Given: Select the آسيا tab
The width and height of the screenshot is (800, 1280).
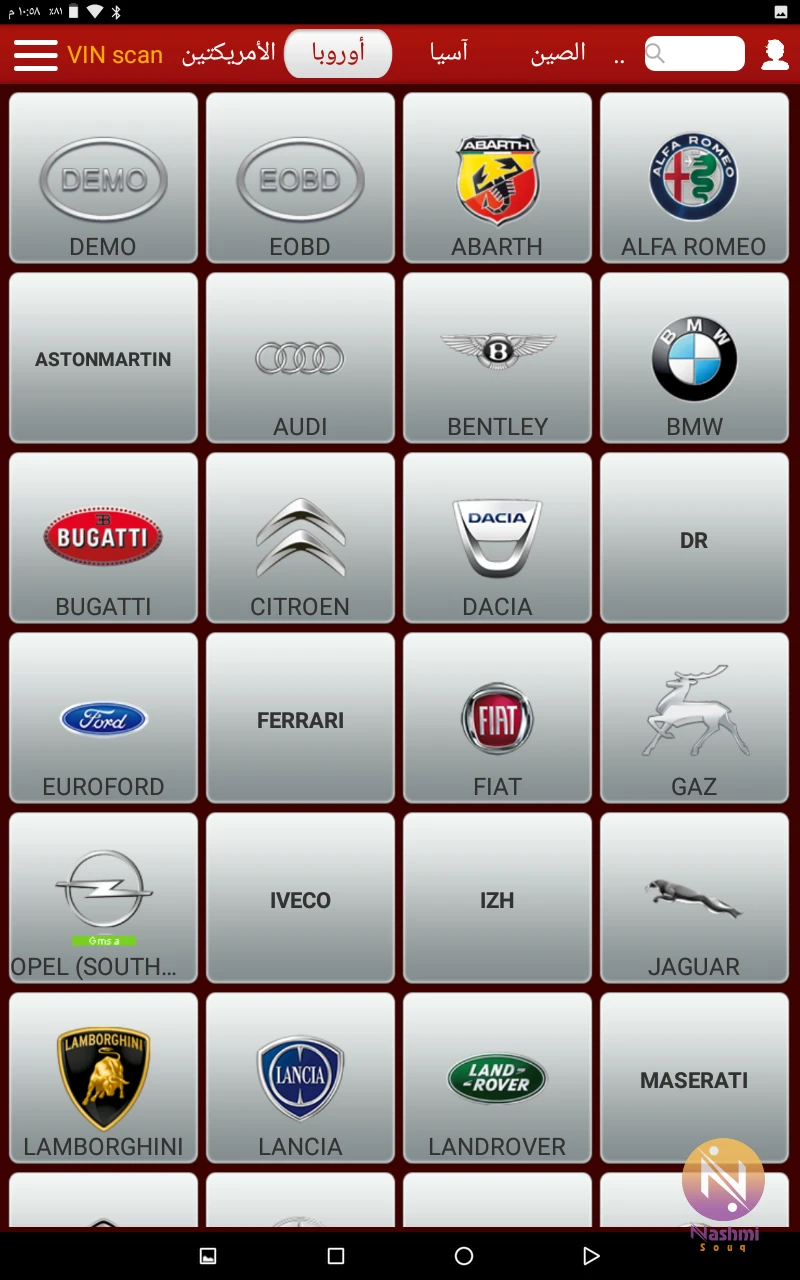Looking at the screenshot, I should (449, 53).
